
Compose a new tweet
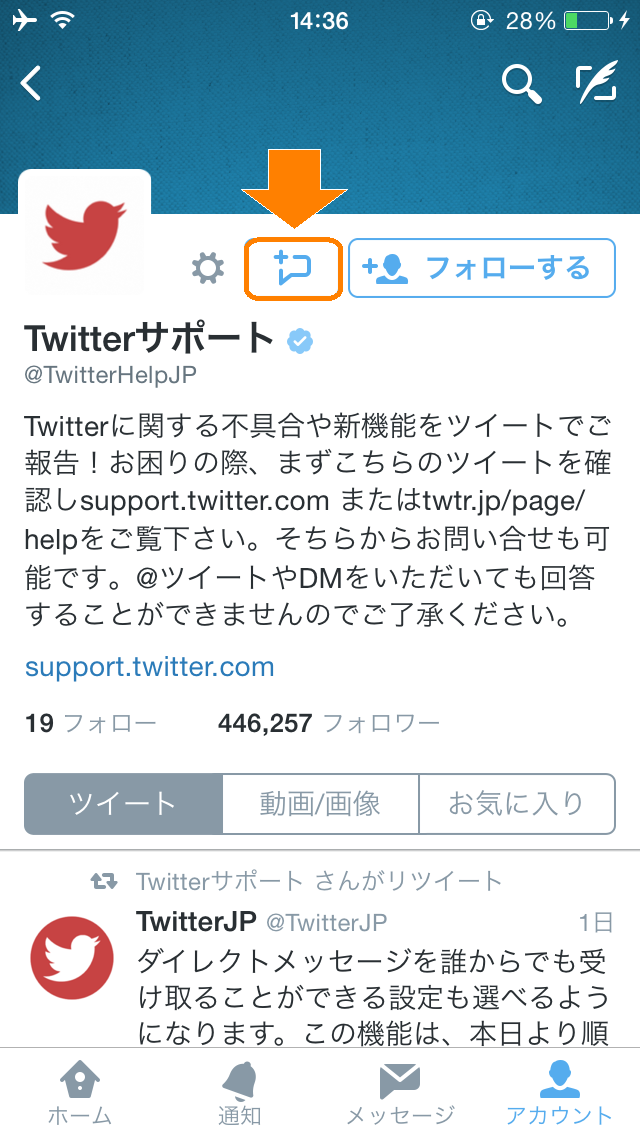pos(596,84)
